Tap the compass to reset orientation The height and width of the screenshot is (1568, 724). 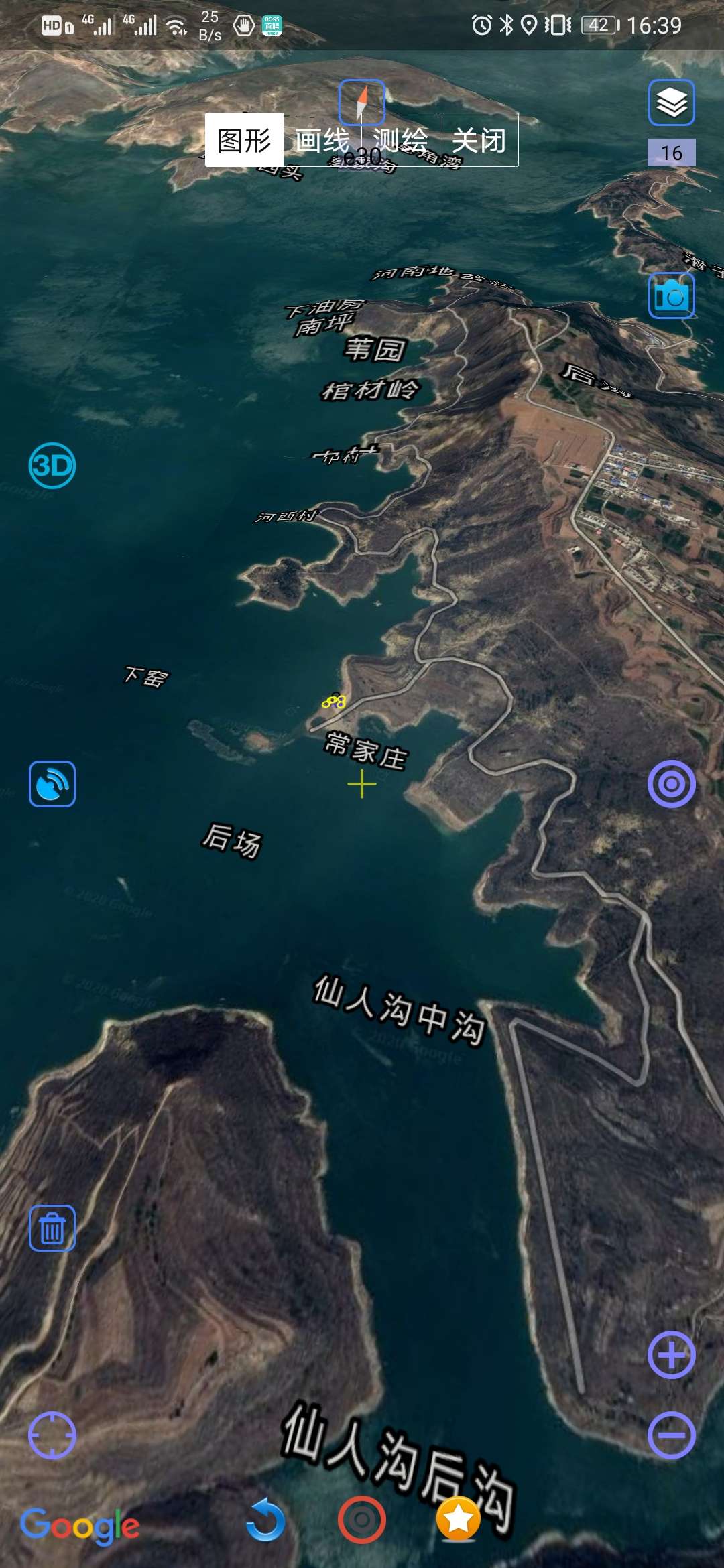[x=362, y=103]
